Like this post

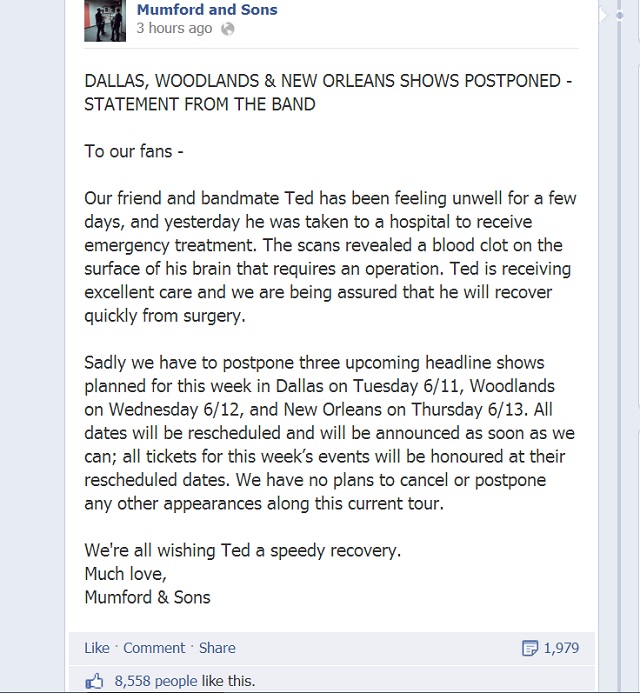(x=97, y=648)
